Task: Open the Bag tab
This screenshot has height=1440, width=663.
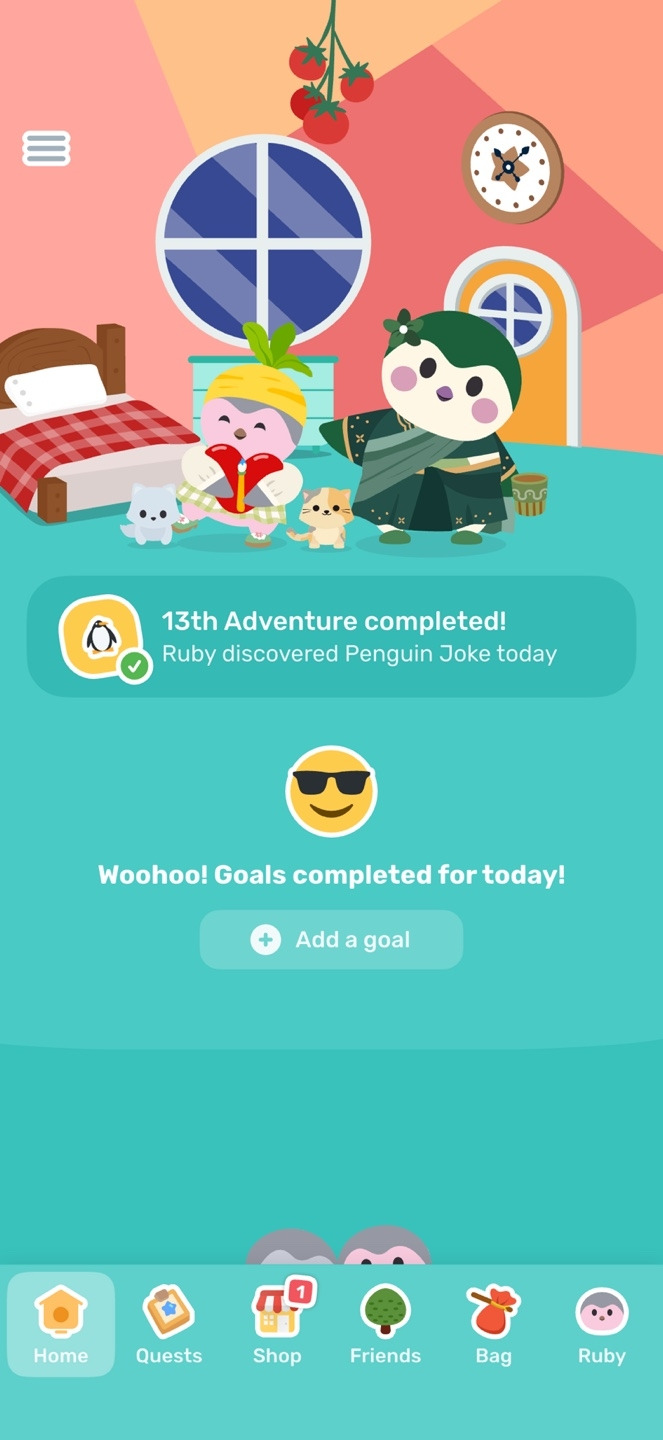Action: pos(493,1325)
